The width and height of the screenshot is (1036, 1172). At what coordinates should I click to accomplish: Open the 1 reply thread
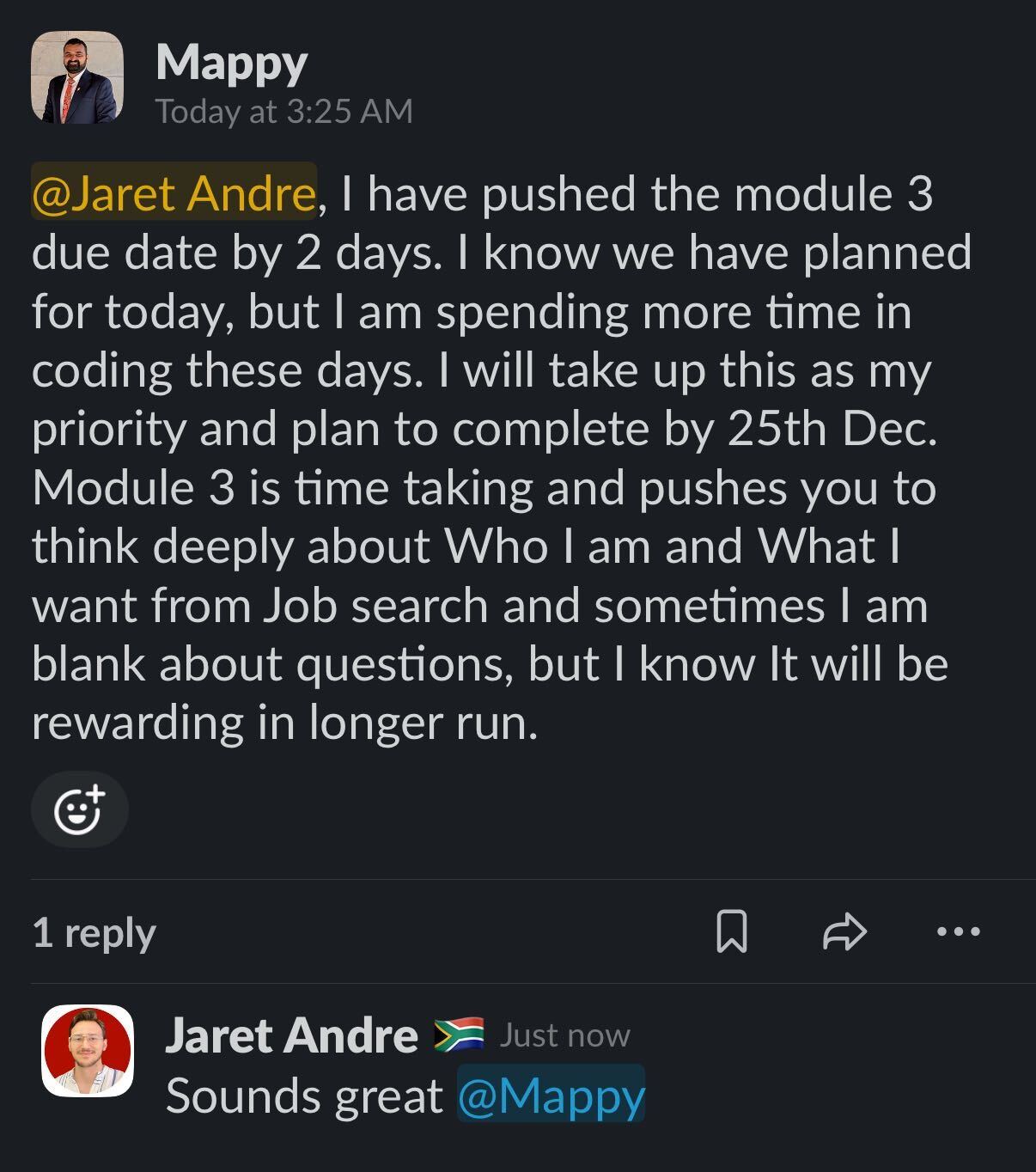94,932
